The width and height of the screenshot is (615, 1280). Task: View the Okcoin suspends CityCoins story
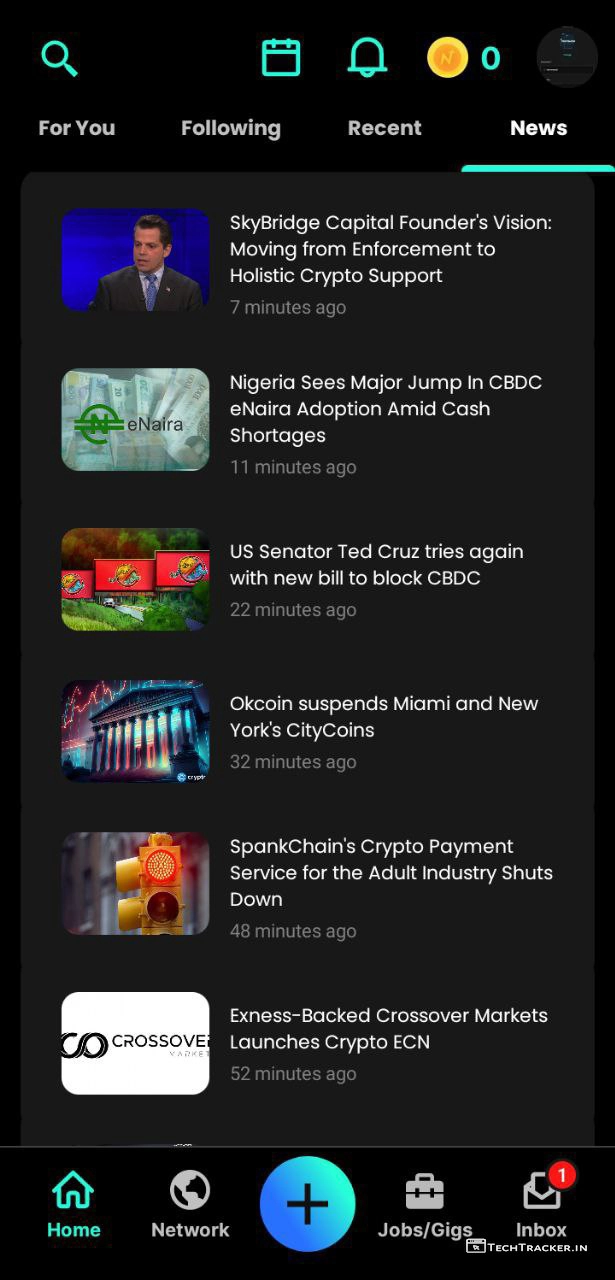384,717
